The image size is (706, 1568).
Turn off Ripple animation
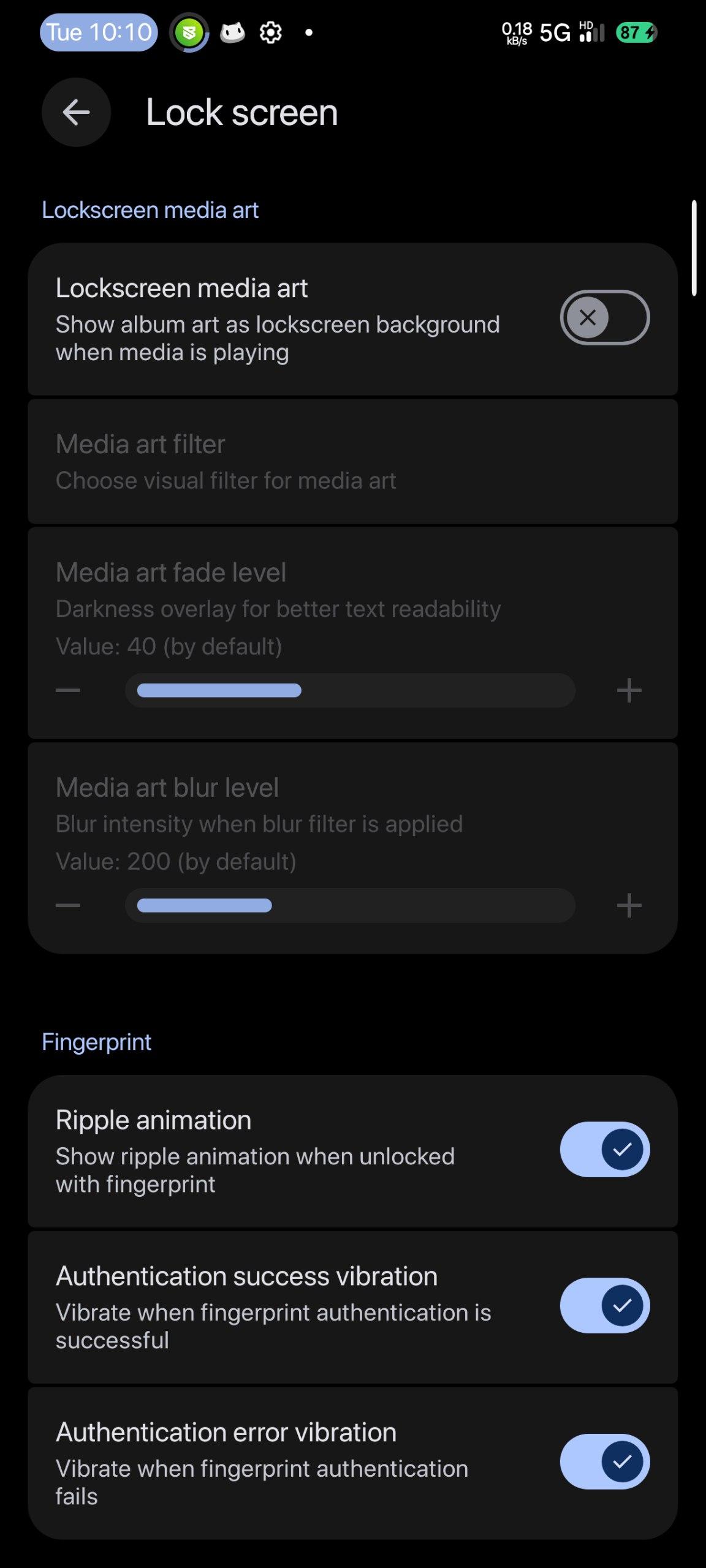[x=604, y=1149]
